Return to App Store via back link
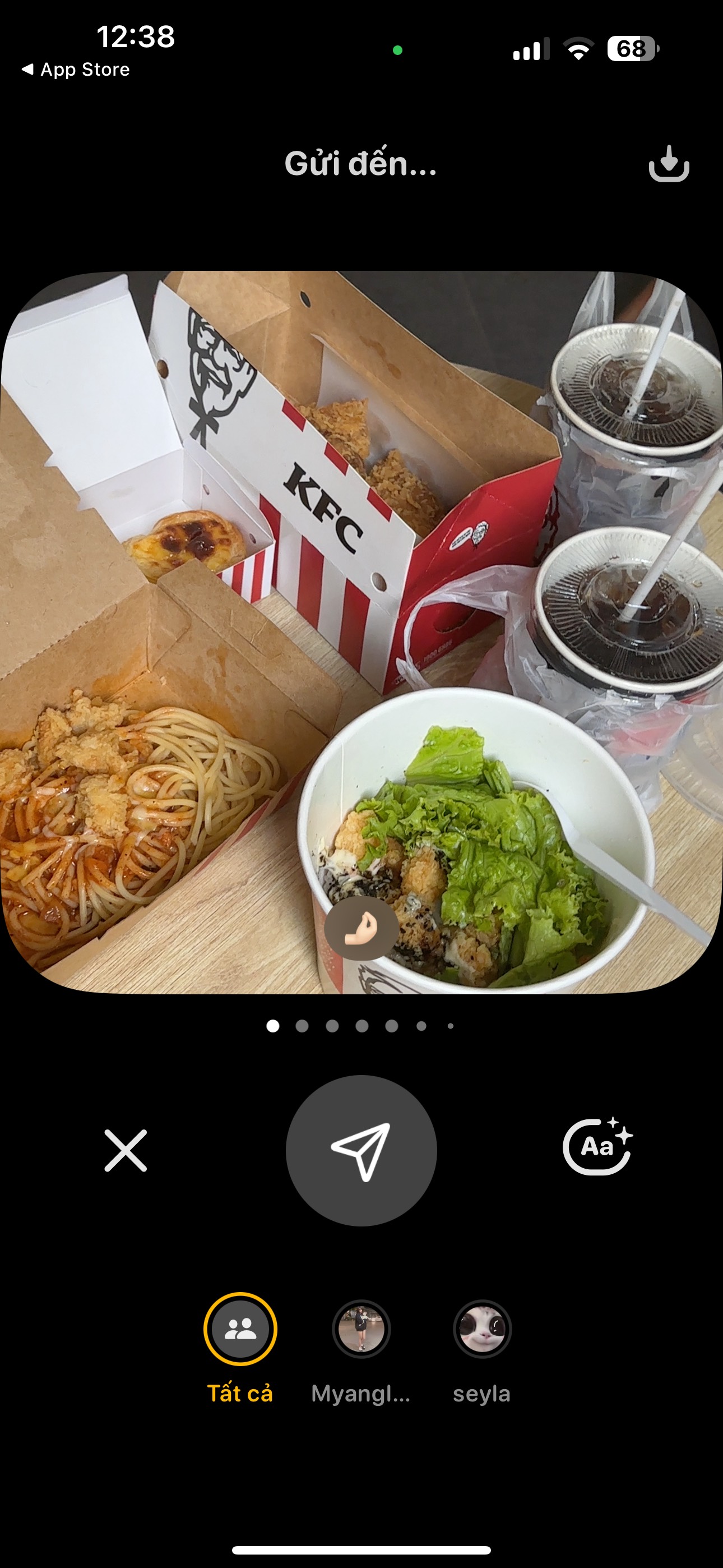Viewport: 723px width, 1568px height. pos(76,70)
